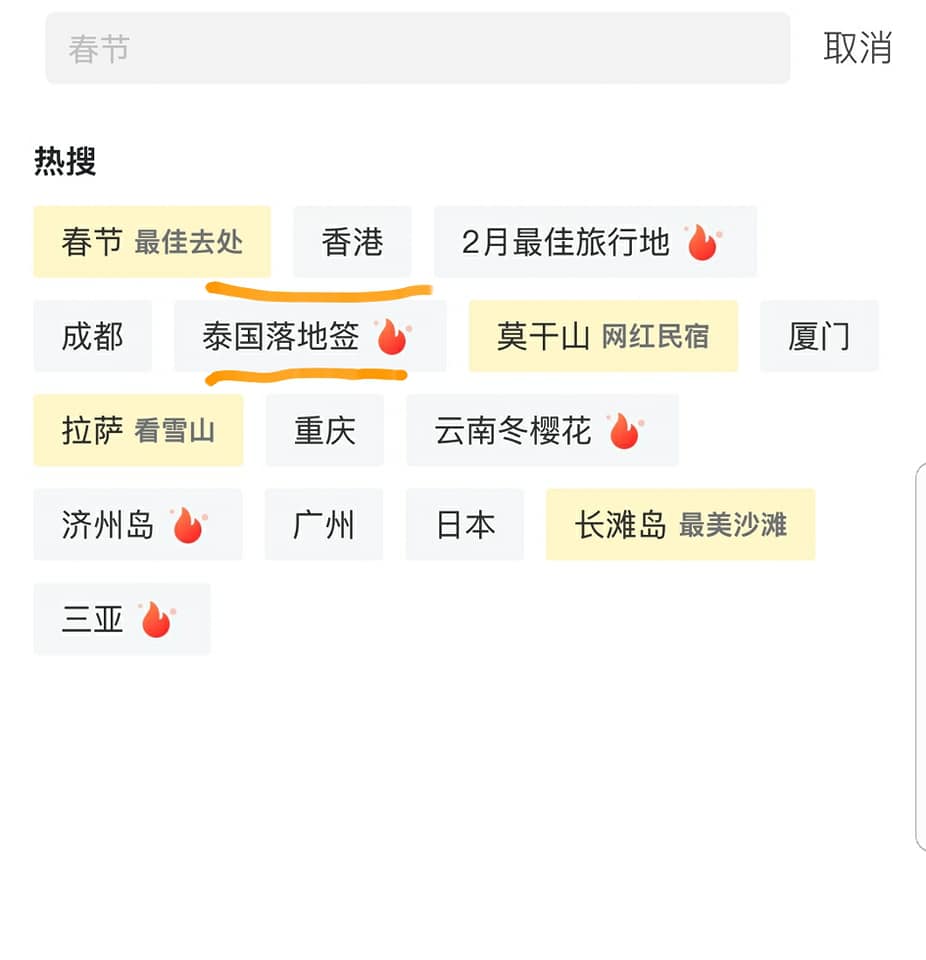The height and width of the screenshot is (960, 926).
Task: Search for 香港
Action: [x=352, y=242]
